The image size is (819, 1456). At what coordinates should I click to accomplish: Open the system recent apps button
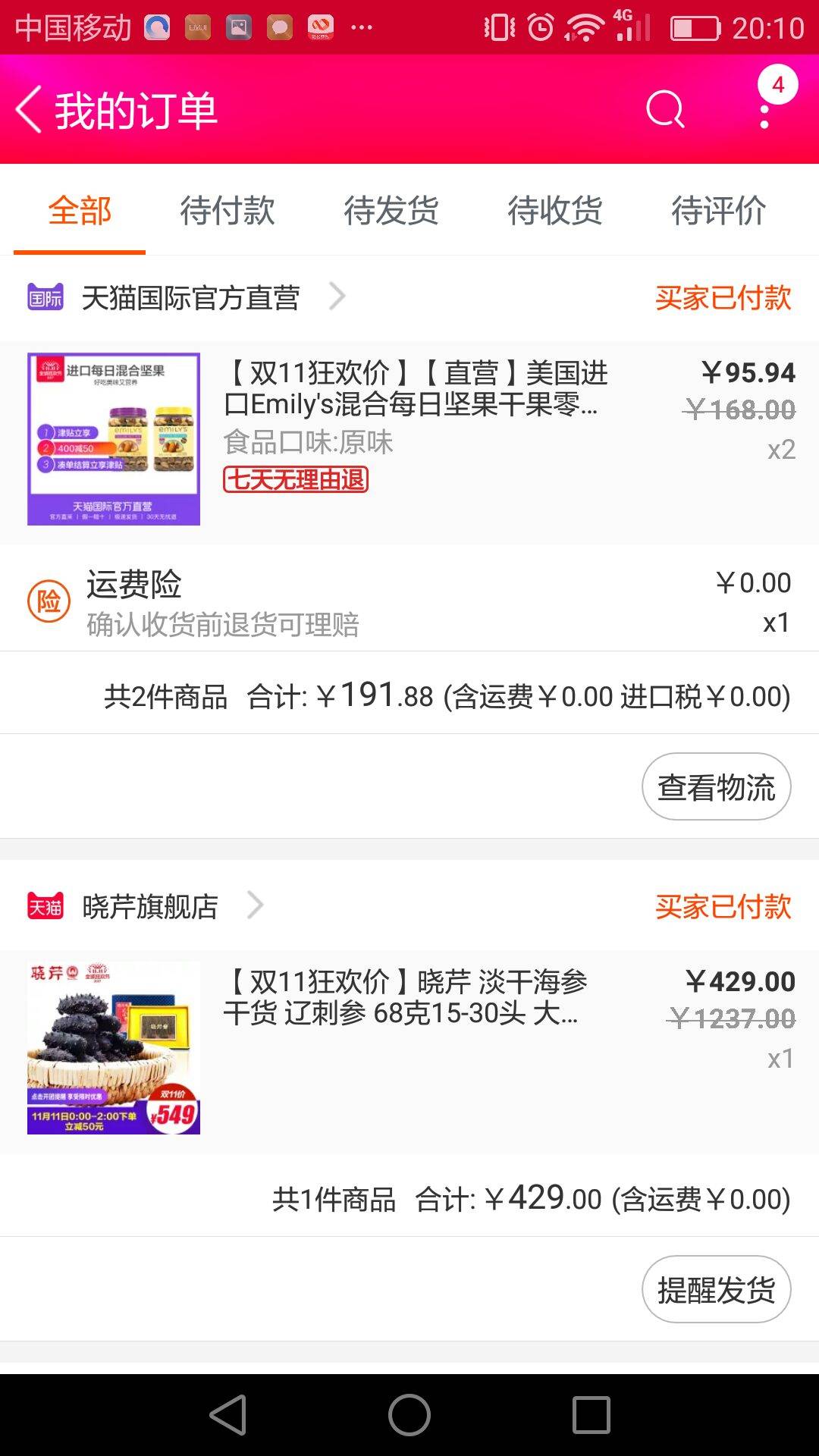(x=591, y=1415)
